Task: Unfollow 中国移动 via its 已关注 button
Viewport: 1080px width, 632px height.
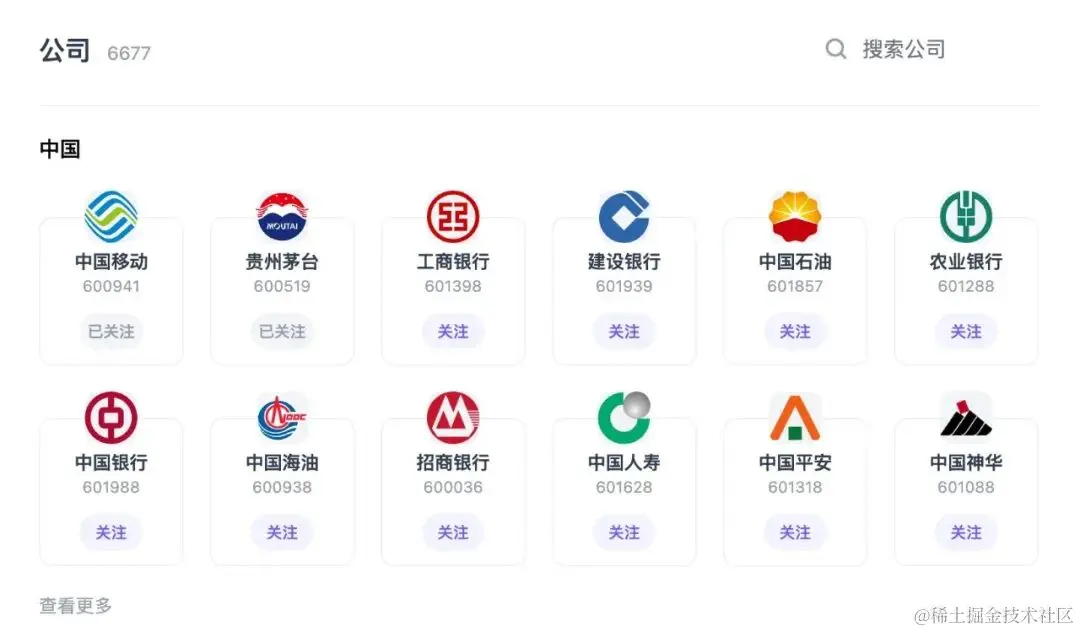Action: click(111, 331)
